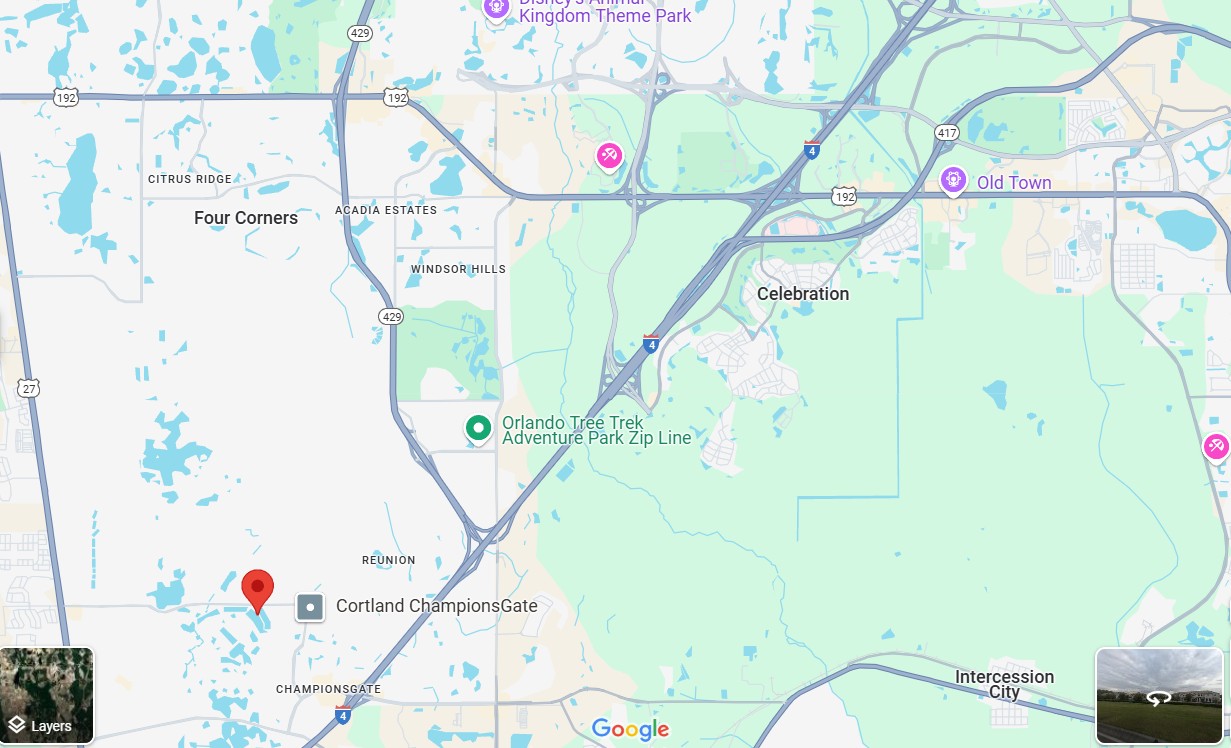Screen dimensions: 1231x748
Task: Open Disney's Animal Kingdom Theme Park marker
Action: click(x=496, y=9)
